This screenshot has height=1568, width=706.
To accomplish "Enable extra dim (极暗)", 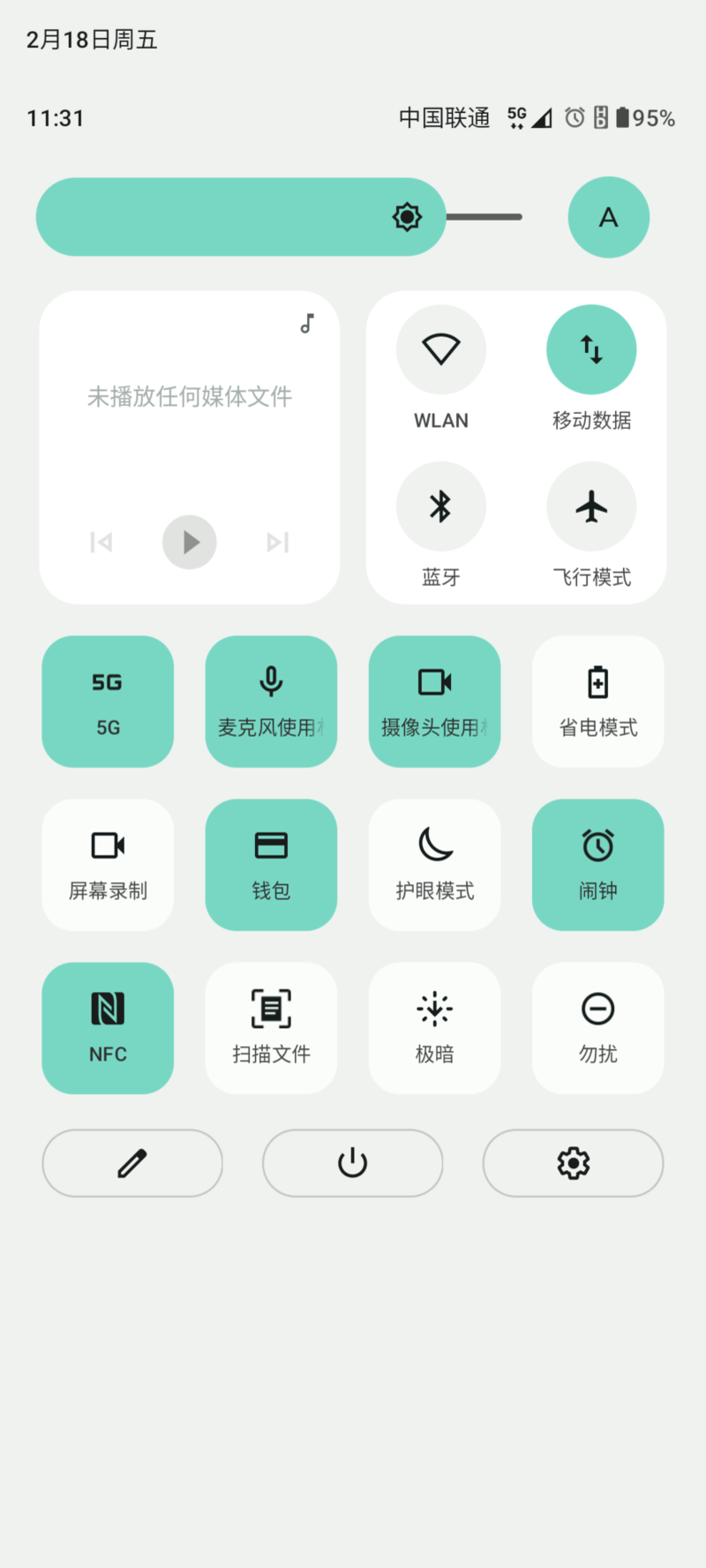I will point(434,1028).
